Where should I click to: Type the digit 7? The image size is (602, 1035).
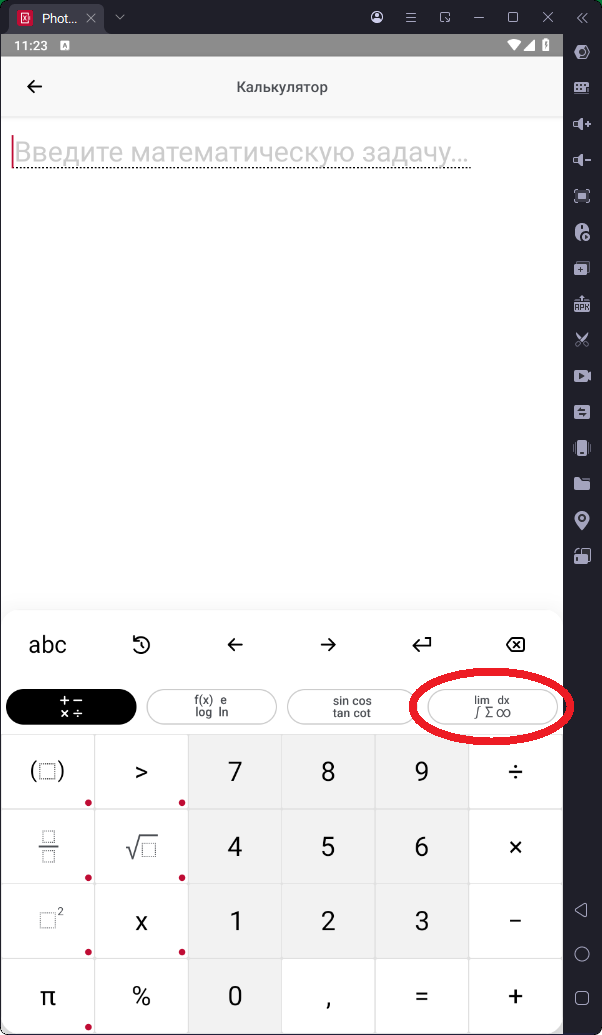(235, 772)
